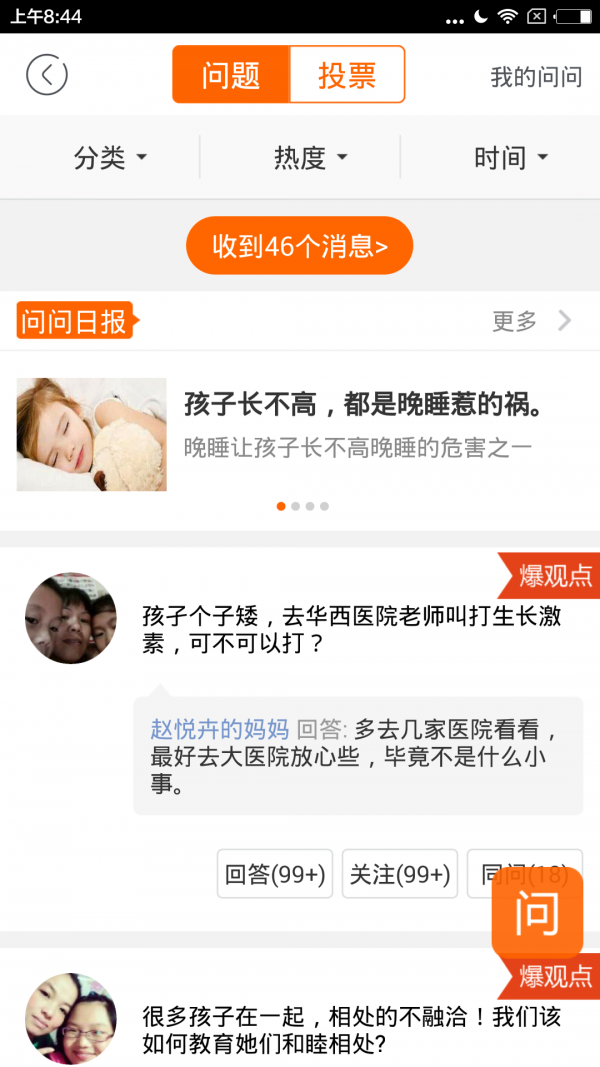The height and width of the screenshot is (1067, 600).
Task: View 赵悦卉的妈妈 profile link
Action: (219, 729)
